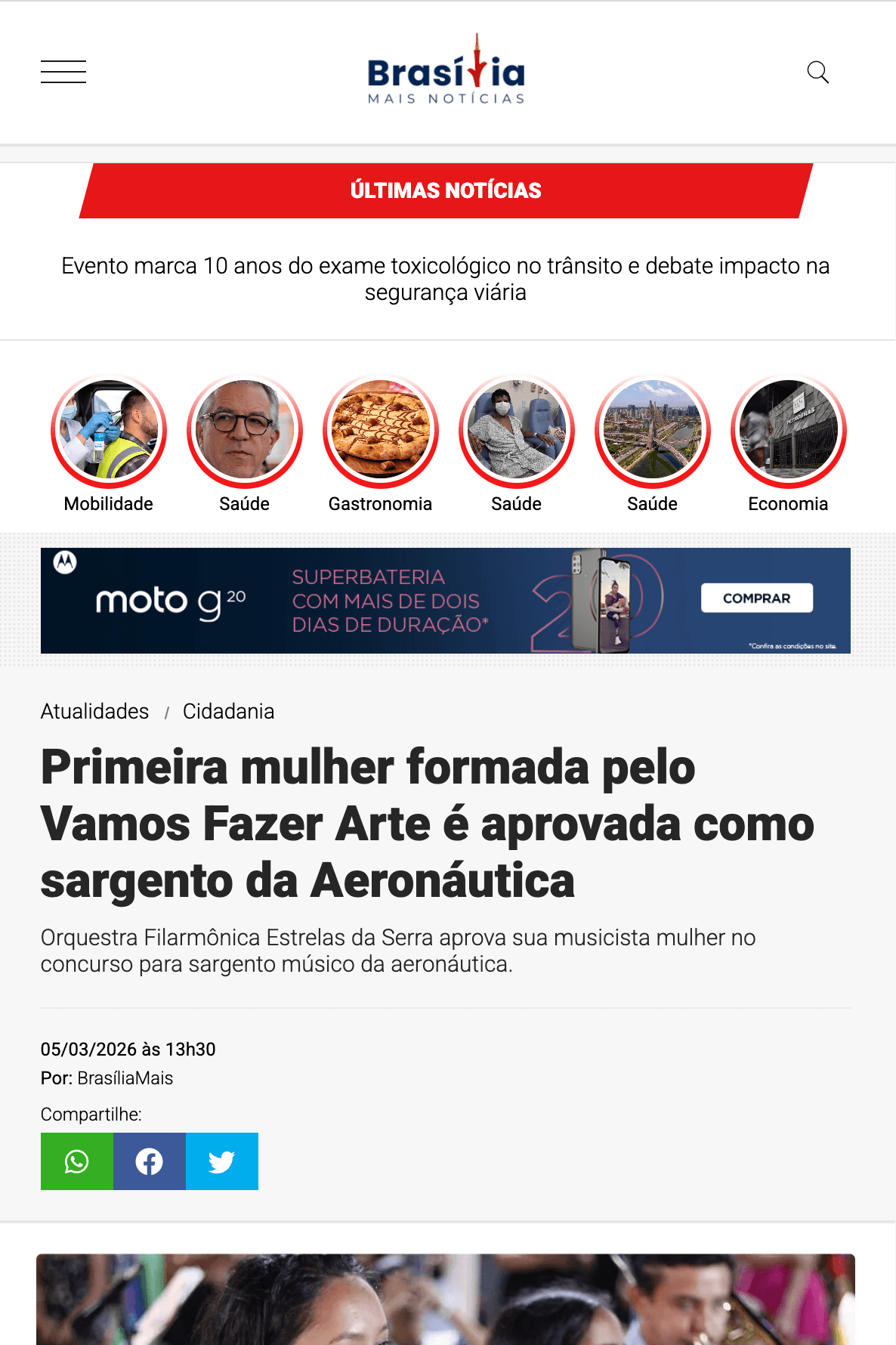Share the article on Facebook
The image size is (896, 1345).
(149, 1161)
